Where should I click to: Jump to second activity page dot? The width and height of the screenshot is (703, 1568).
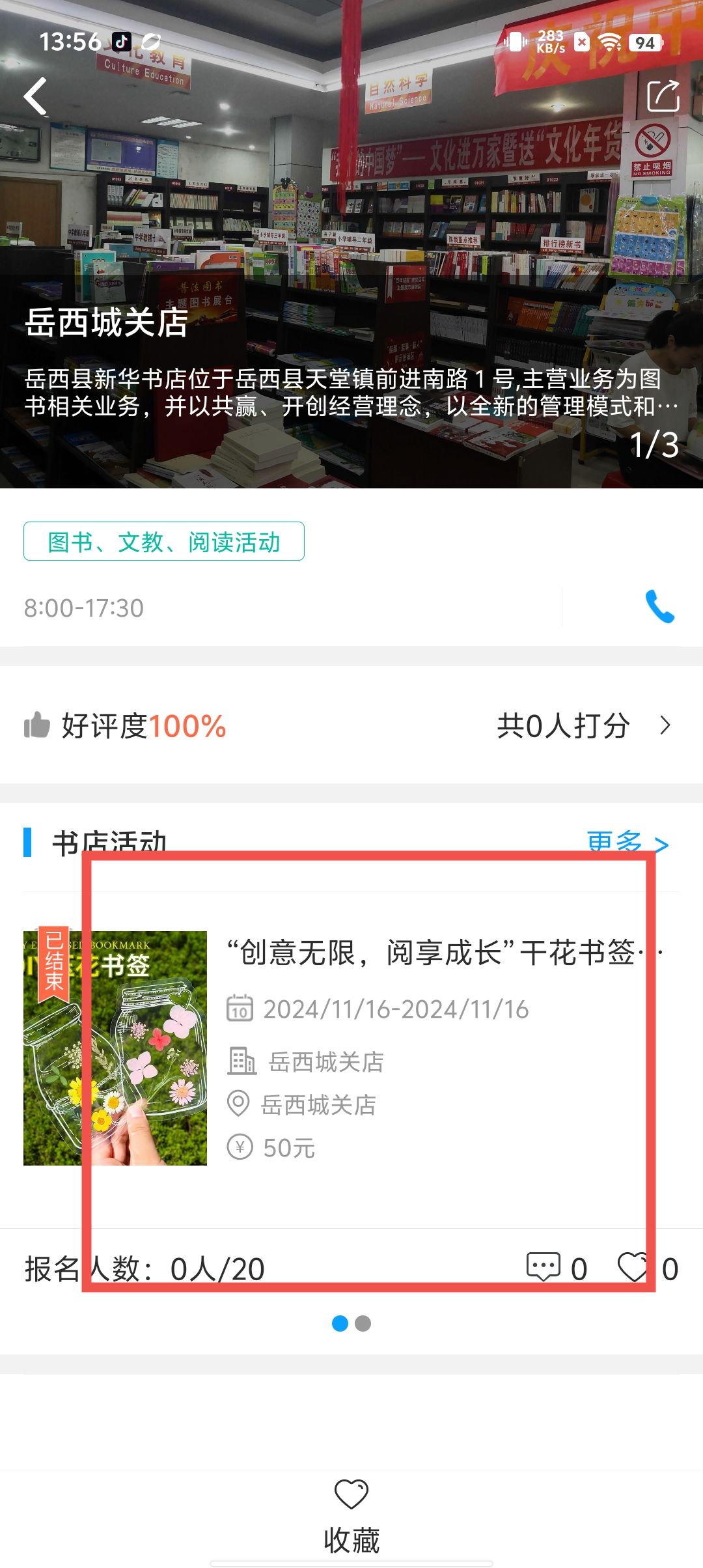[x=363, y=1323]
